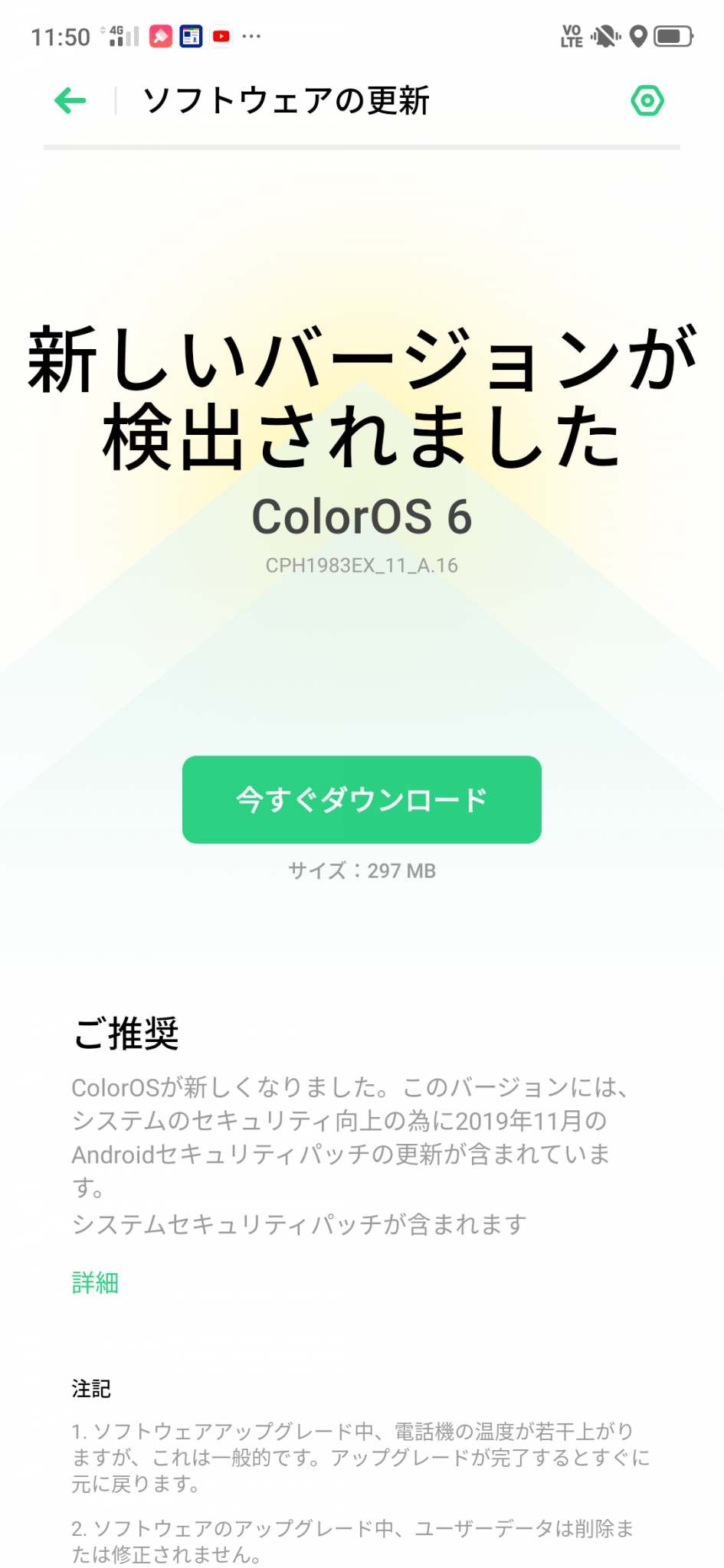The height and width of the screenshot is (1568, 724).
Task: Open the update settings gear icon
Action: tap(647, 100)
